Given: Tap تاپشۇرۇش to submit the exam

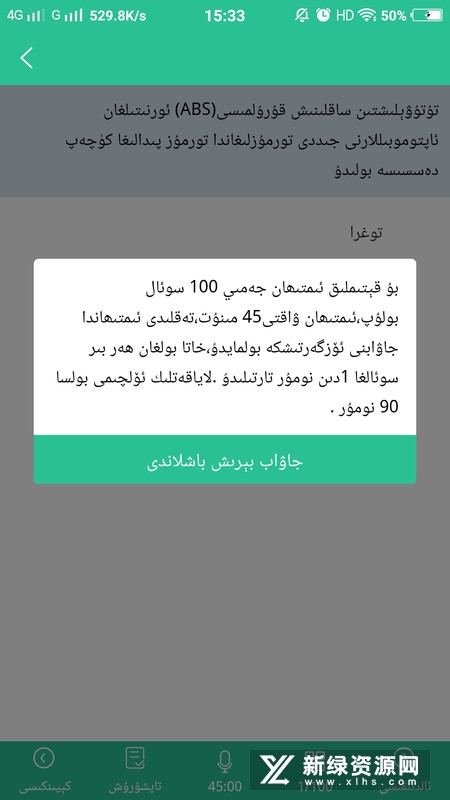Looking at the screenshot, I should coord(135,770).
